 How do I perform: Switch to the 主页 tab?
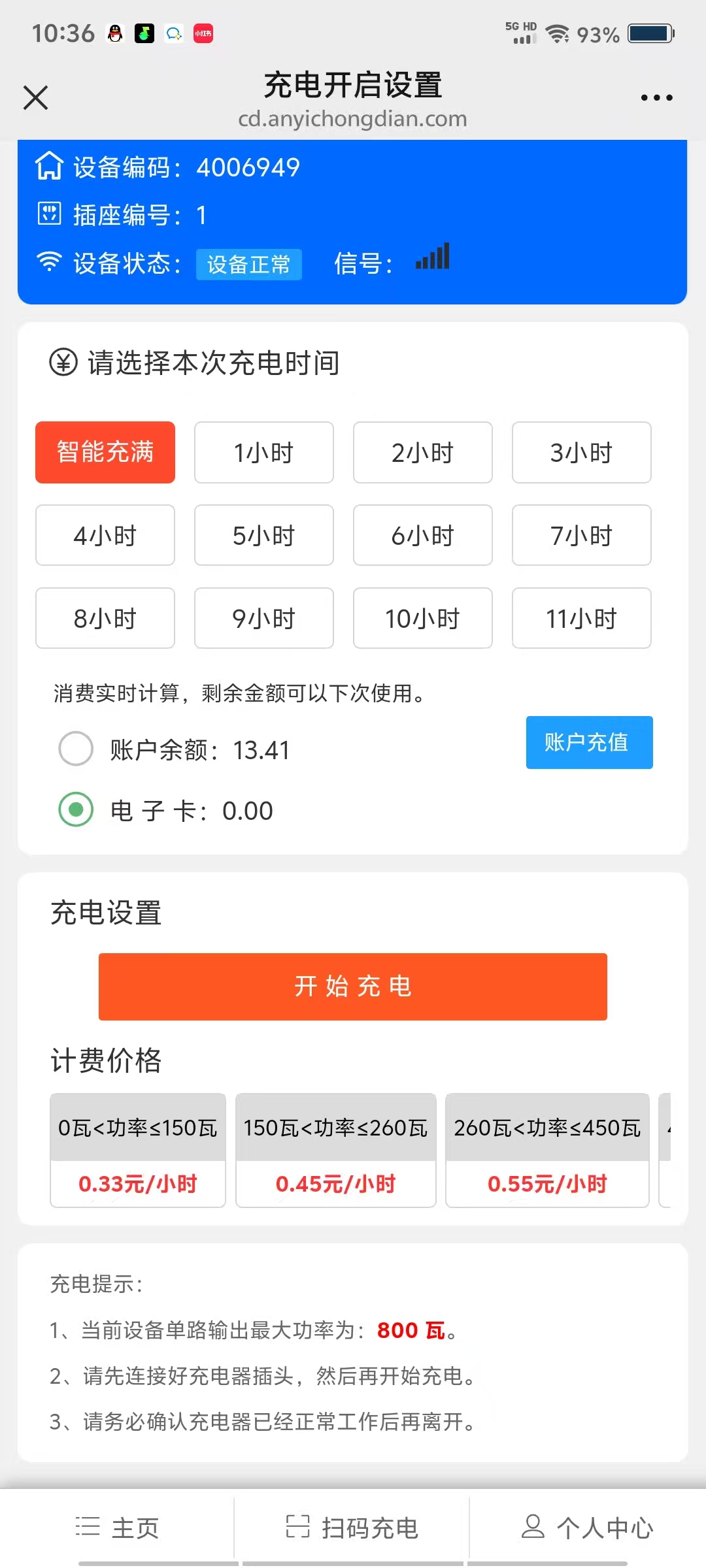tap(118, 1527)
